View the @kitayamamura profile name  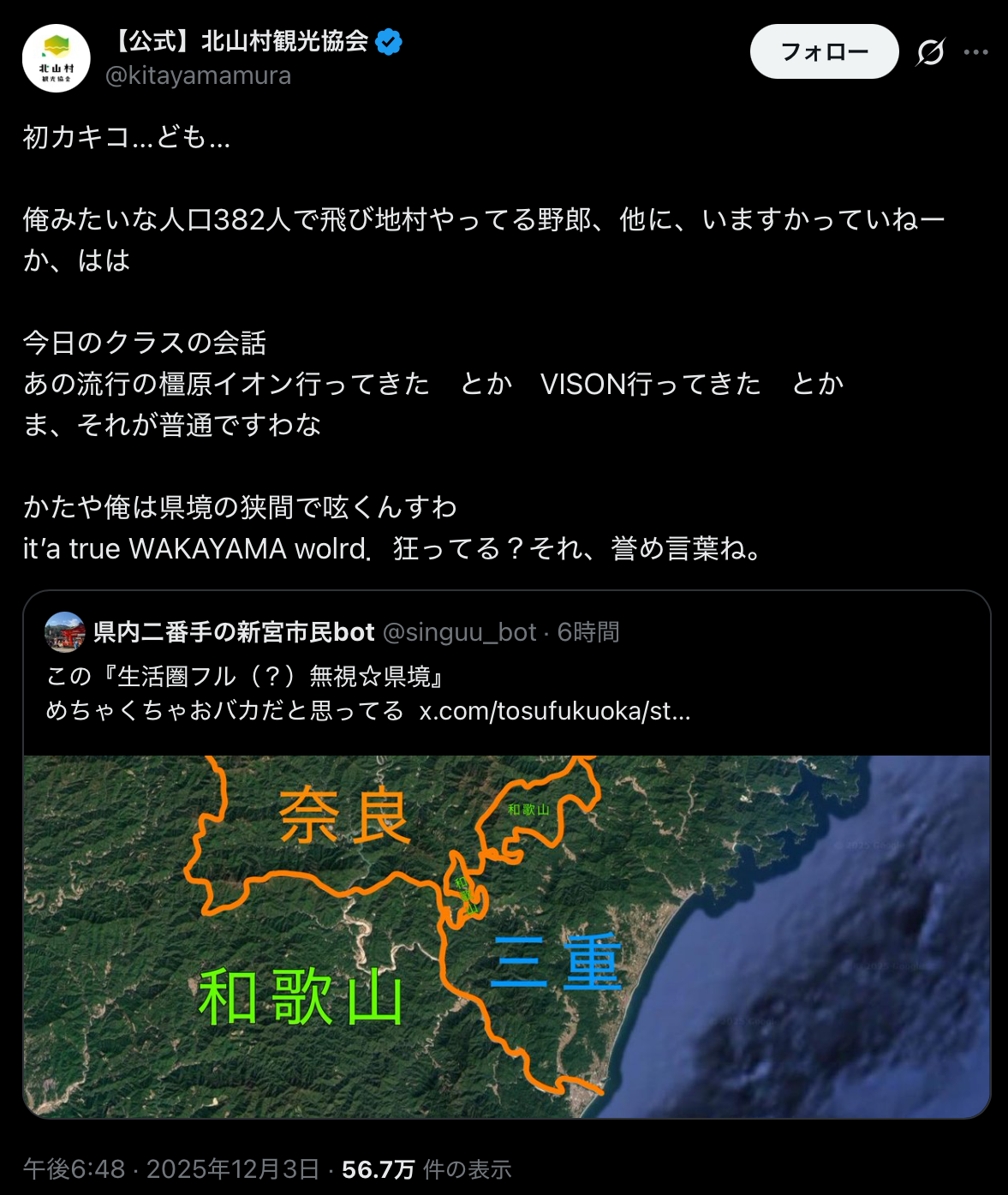pyautogui.click(x=242, y=41)
